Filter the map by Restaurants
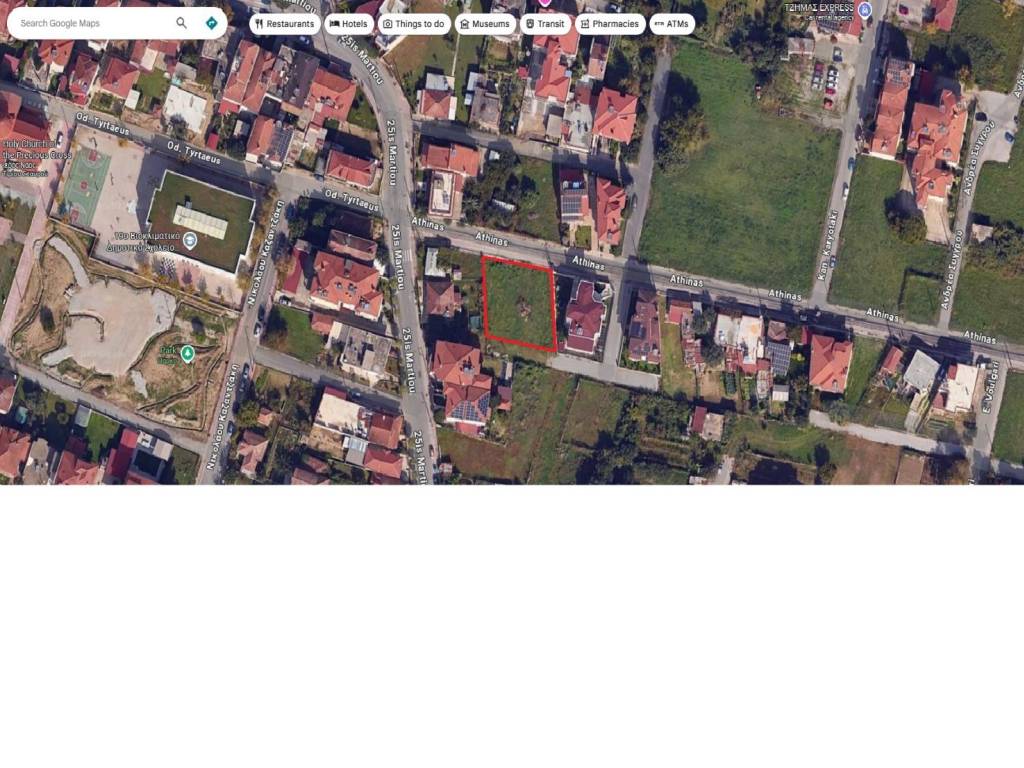Screen dimensions: 1024x768 285,24
